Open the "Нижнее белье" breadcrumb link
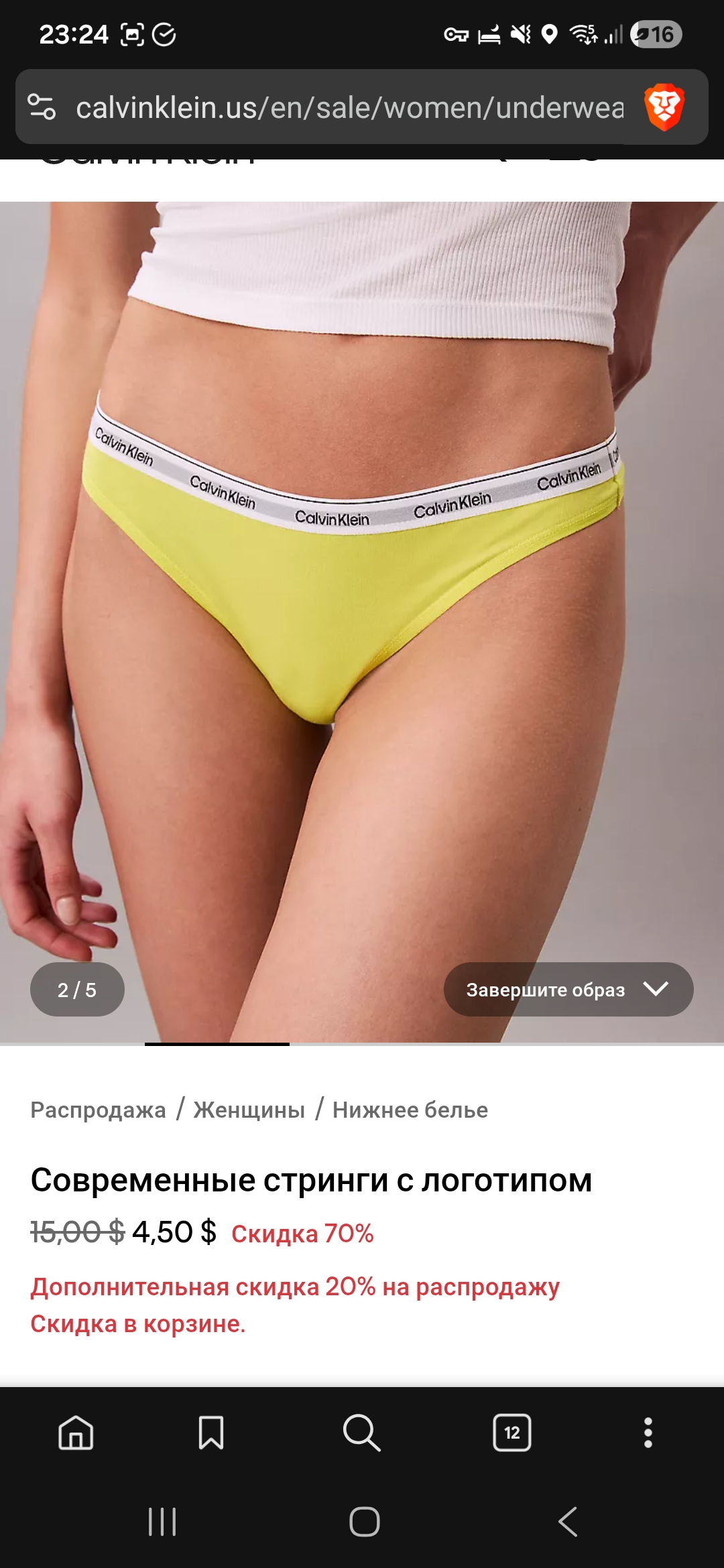The height and width of the screenshot is (1568, 724). [x=410, y=1110]
